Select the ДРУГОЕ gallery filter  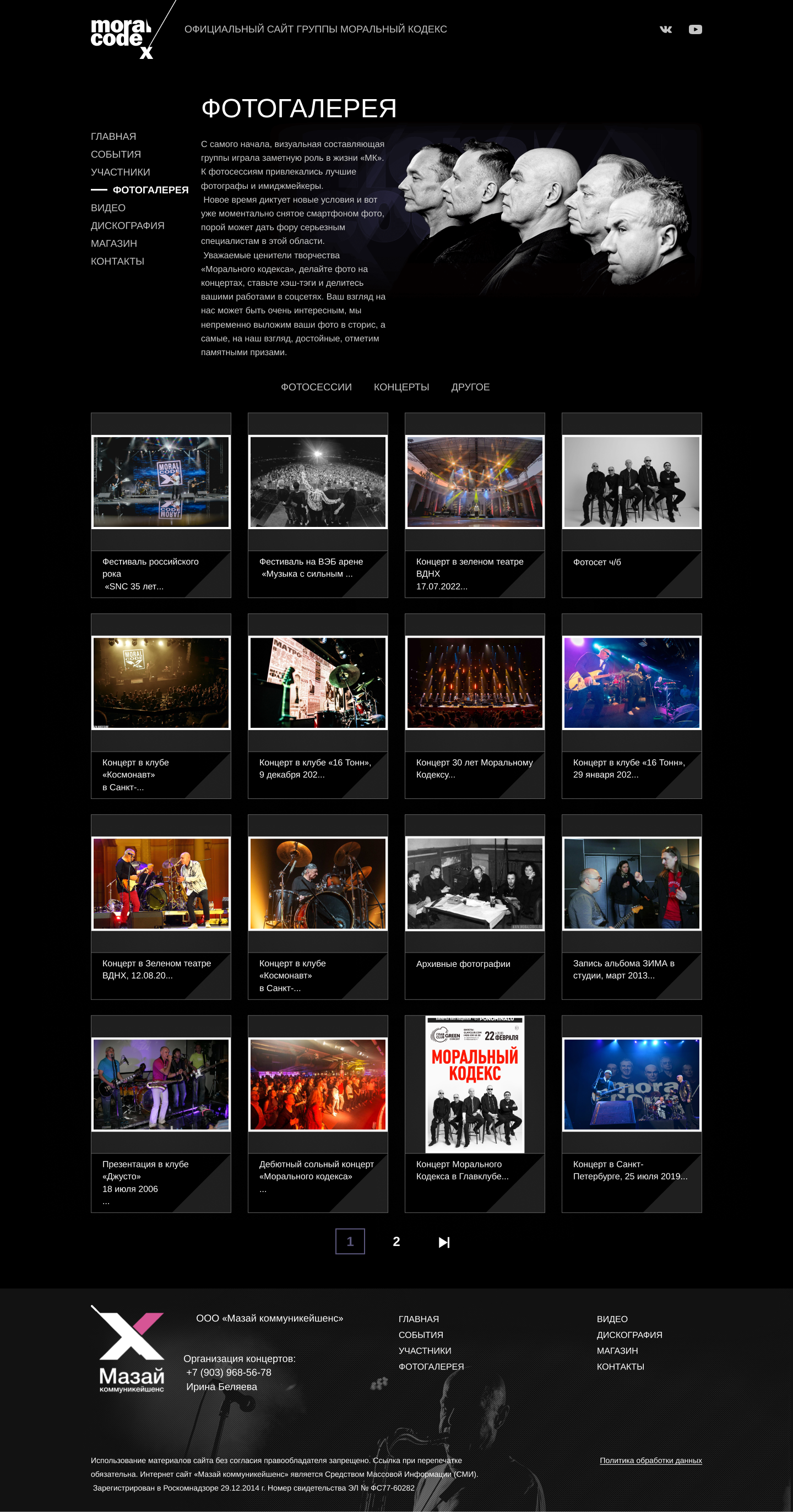(x=470, y=388)
